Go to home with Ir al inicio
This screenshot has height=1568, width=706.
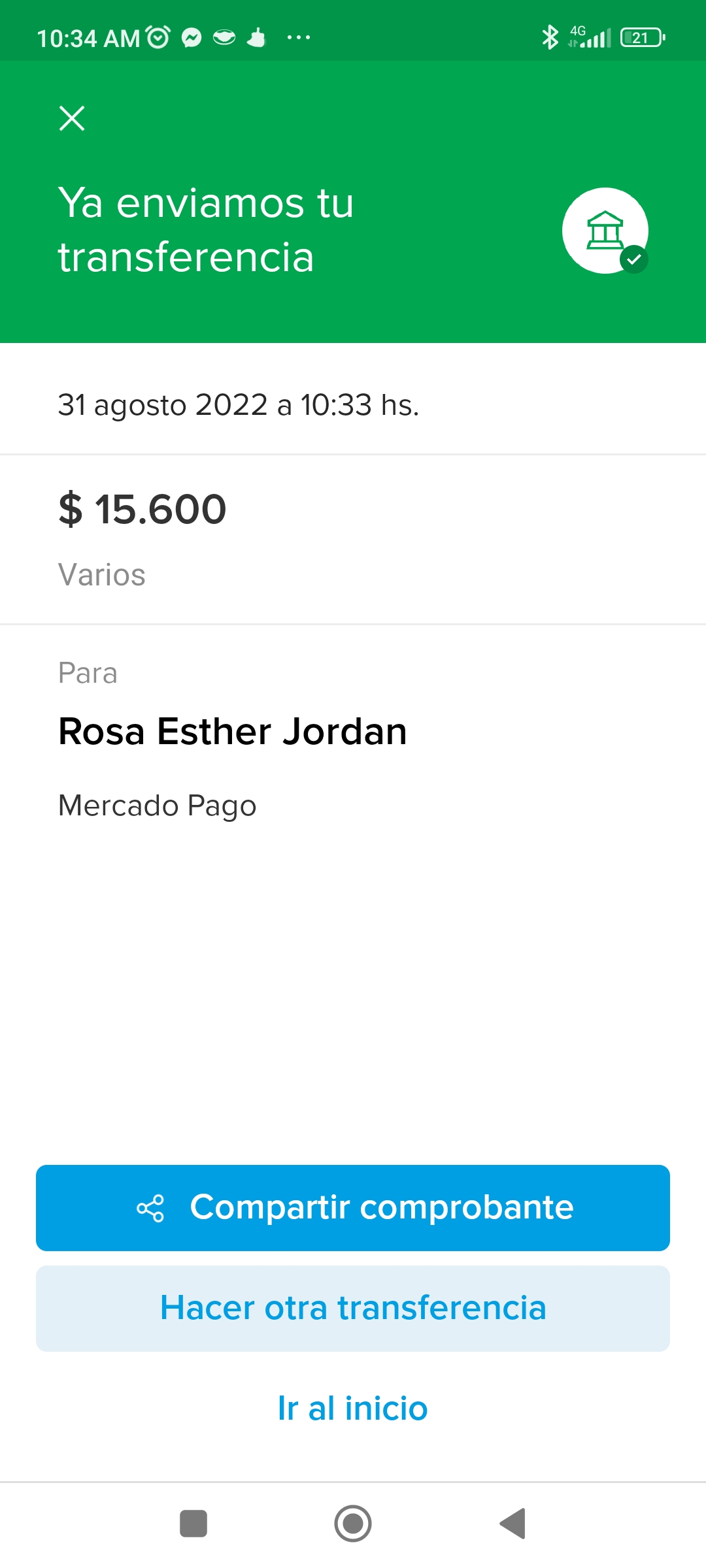(353, 1409)
